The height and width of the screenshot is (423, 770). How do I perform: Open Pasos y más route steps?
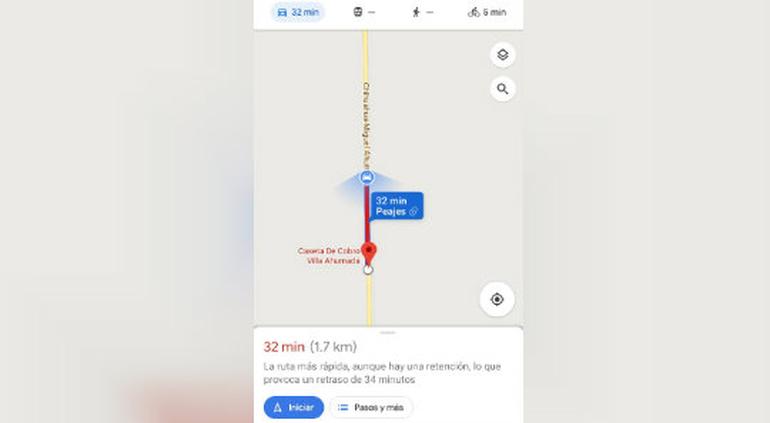[371, 407]
